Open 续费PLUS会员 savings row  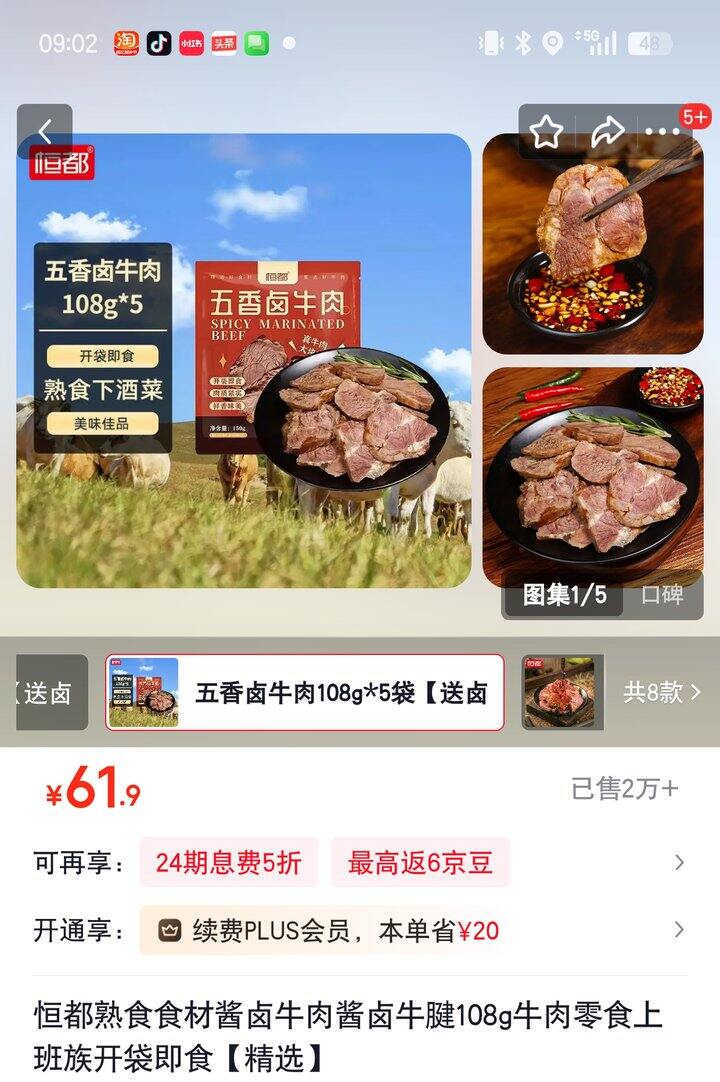coord(410,931)
